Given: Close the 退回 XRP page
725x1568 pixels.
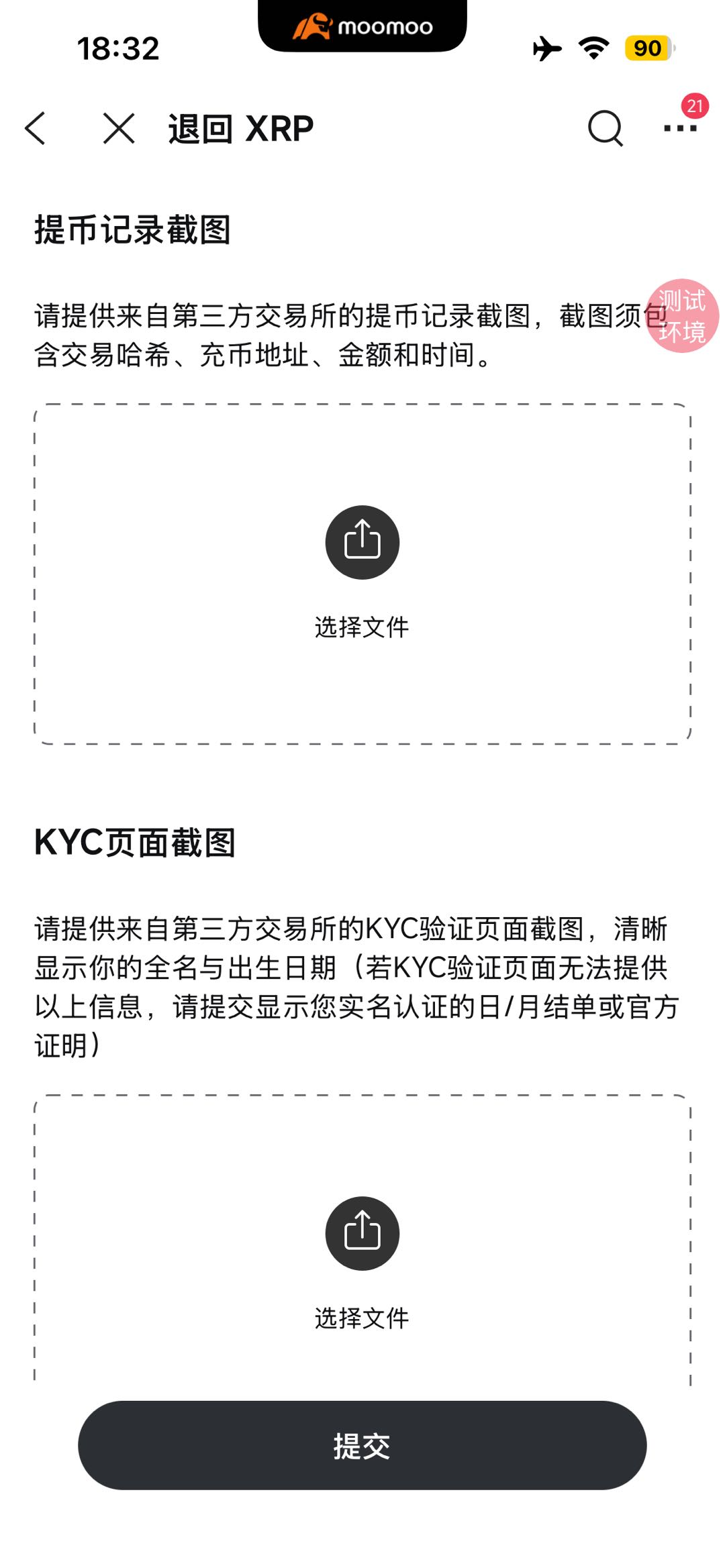Looking at the screenshot, I should tap(119, 128).
